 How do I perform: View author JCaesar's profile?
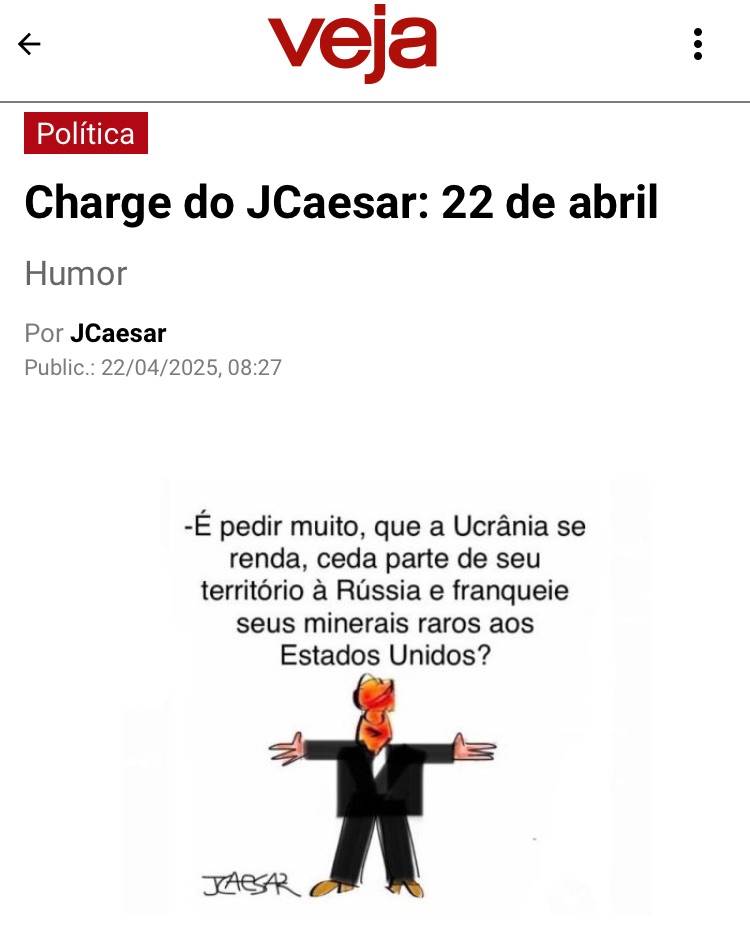(x=118, y=333)
